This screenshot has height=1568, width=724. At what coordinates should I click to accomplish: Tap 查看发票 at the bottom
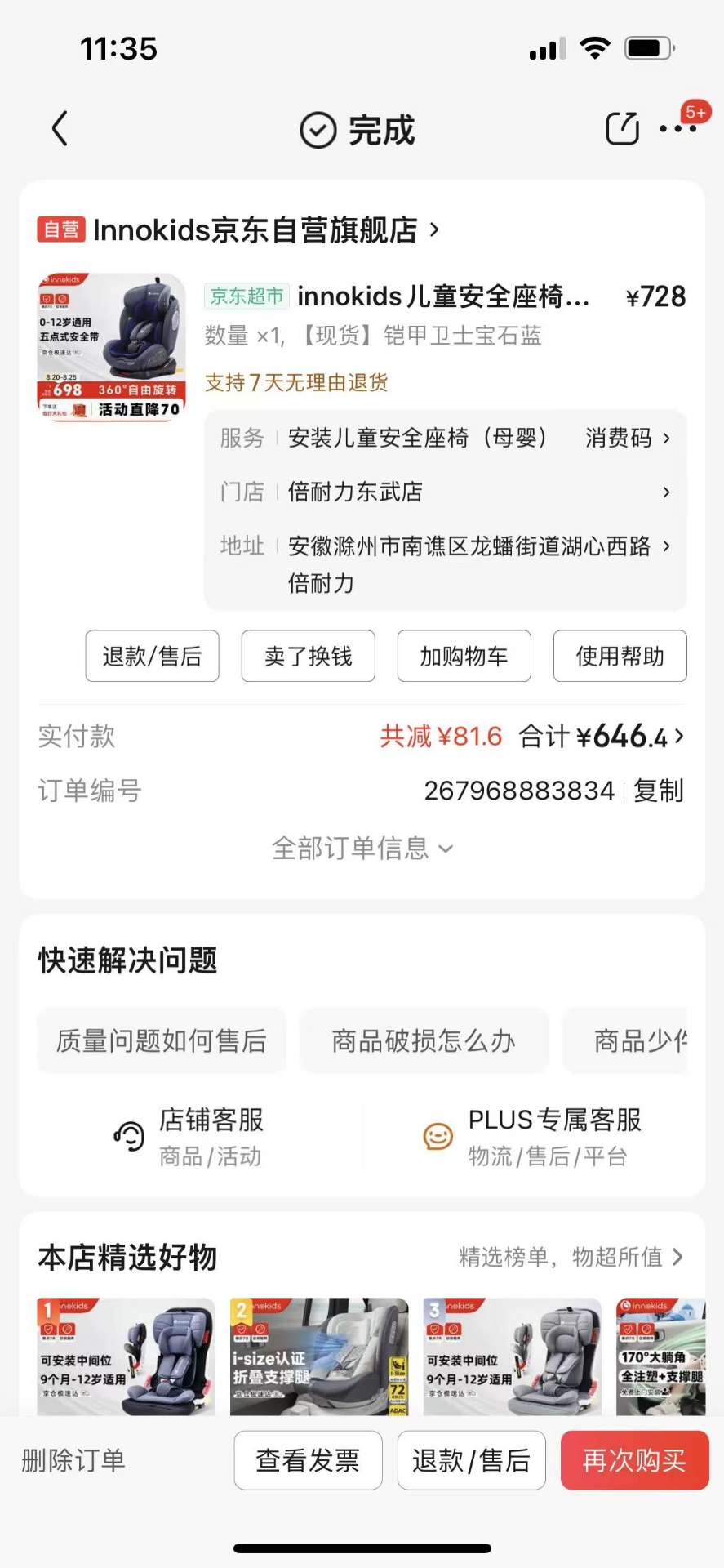click(308, 1460)
